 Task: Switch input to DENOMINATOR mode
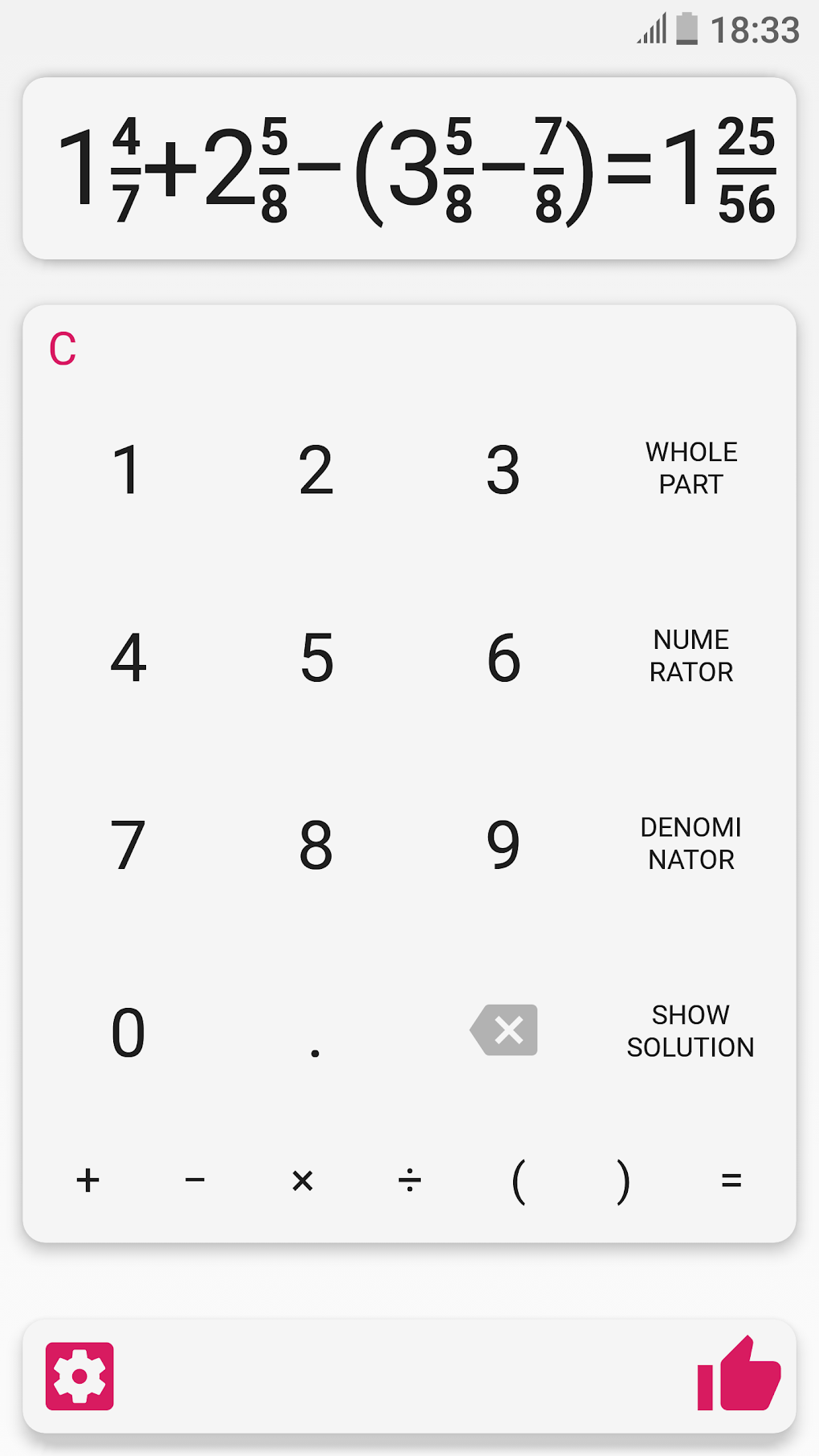tap(691, 843)
